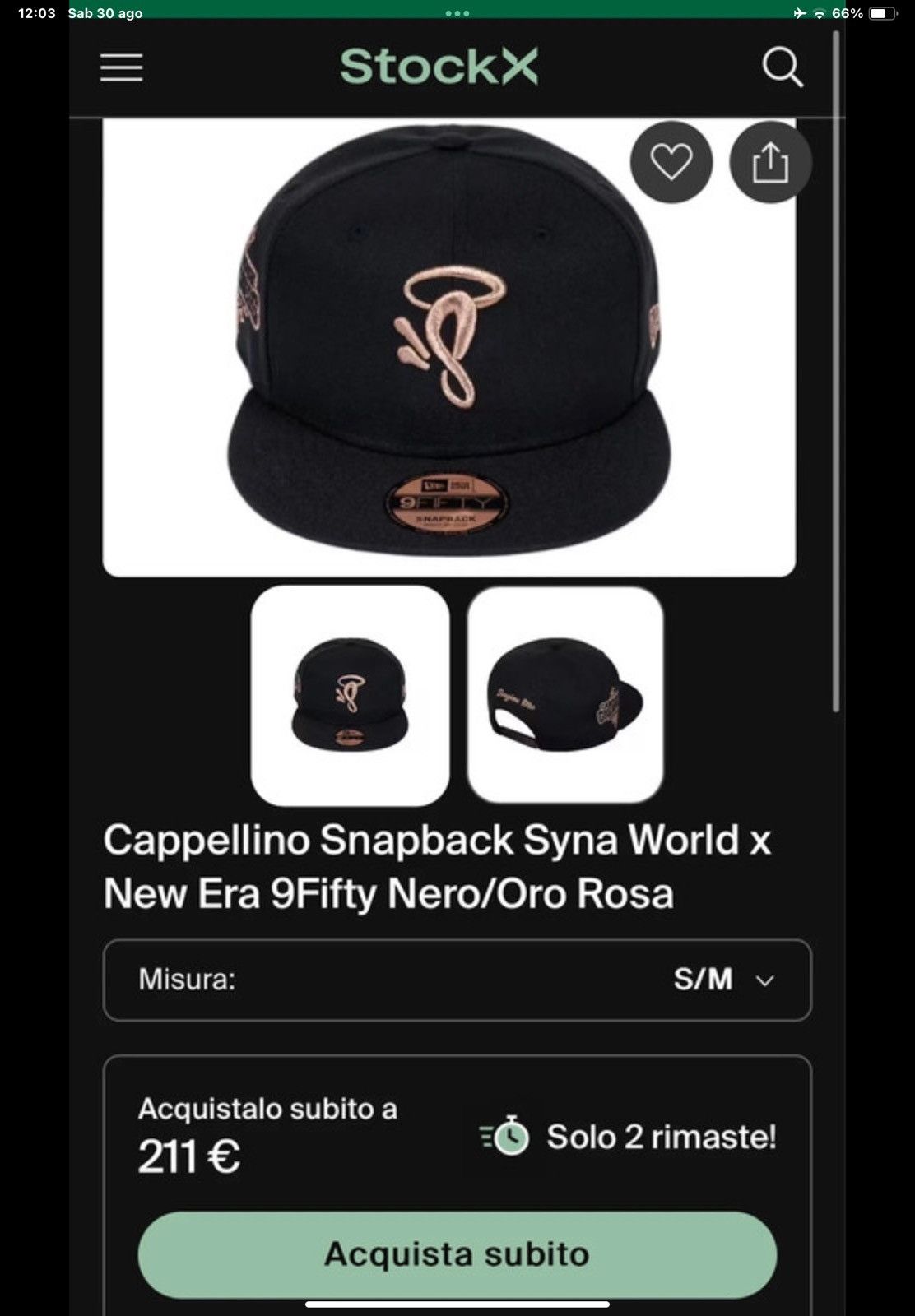This screenshot has width=915, height=1316.
Task: Add the cap to favorites with heart icon
Action: tap(671, 162)
